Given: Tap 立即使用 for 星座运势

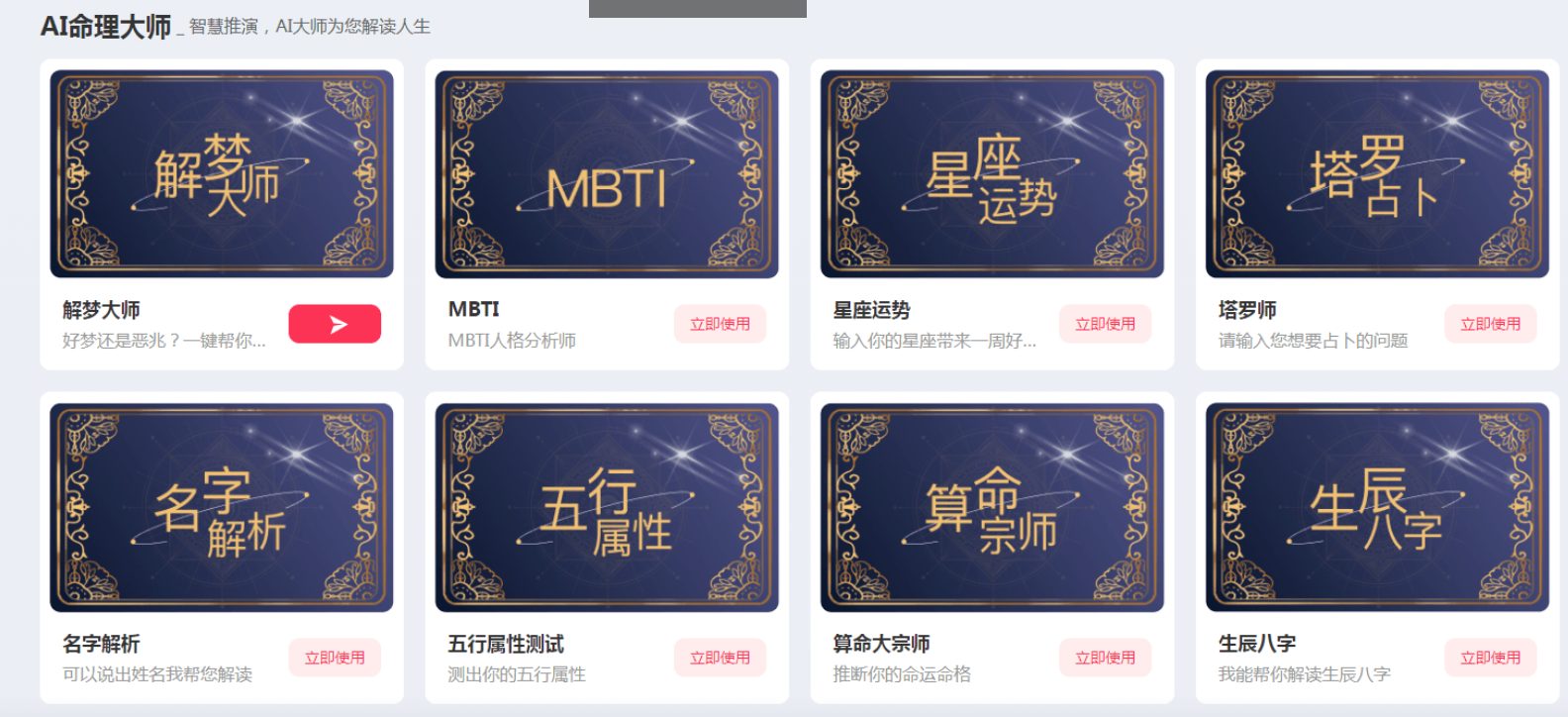Looking at the screenshot, I should (1105, 324).
